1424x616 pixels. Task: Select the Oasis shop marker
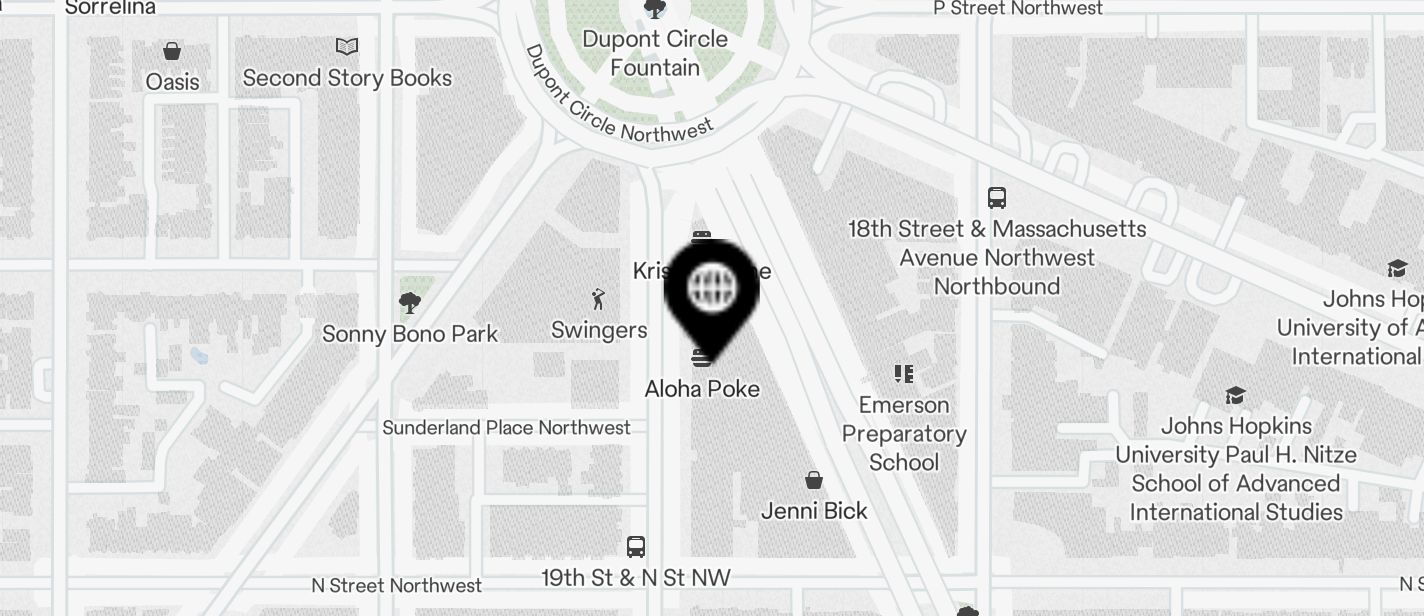tap(172, 52)
